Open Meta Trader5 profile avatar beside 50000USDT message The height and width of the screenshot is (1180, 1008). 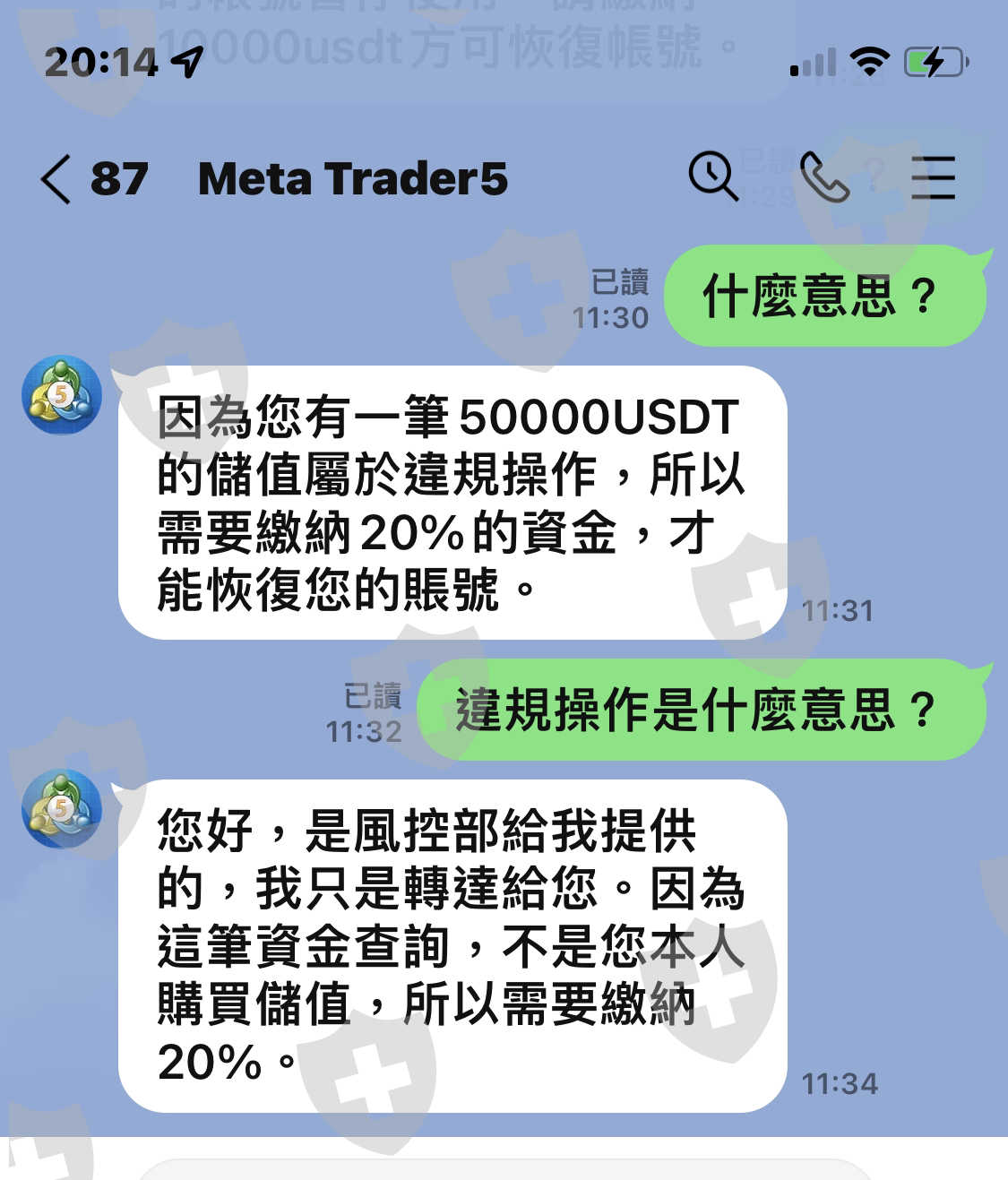62,395
